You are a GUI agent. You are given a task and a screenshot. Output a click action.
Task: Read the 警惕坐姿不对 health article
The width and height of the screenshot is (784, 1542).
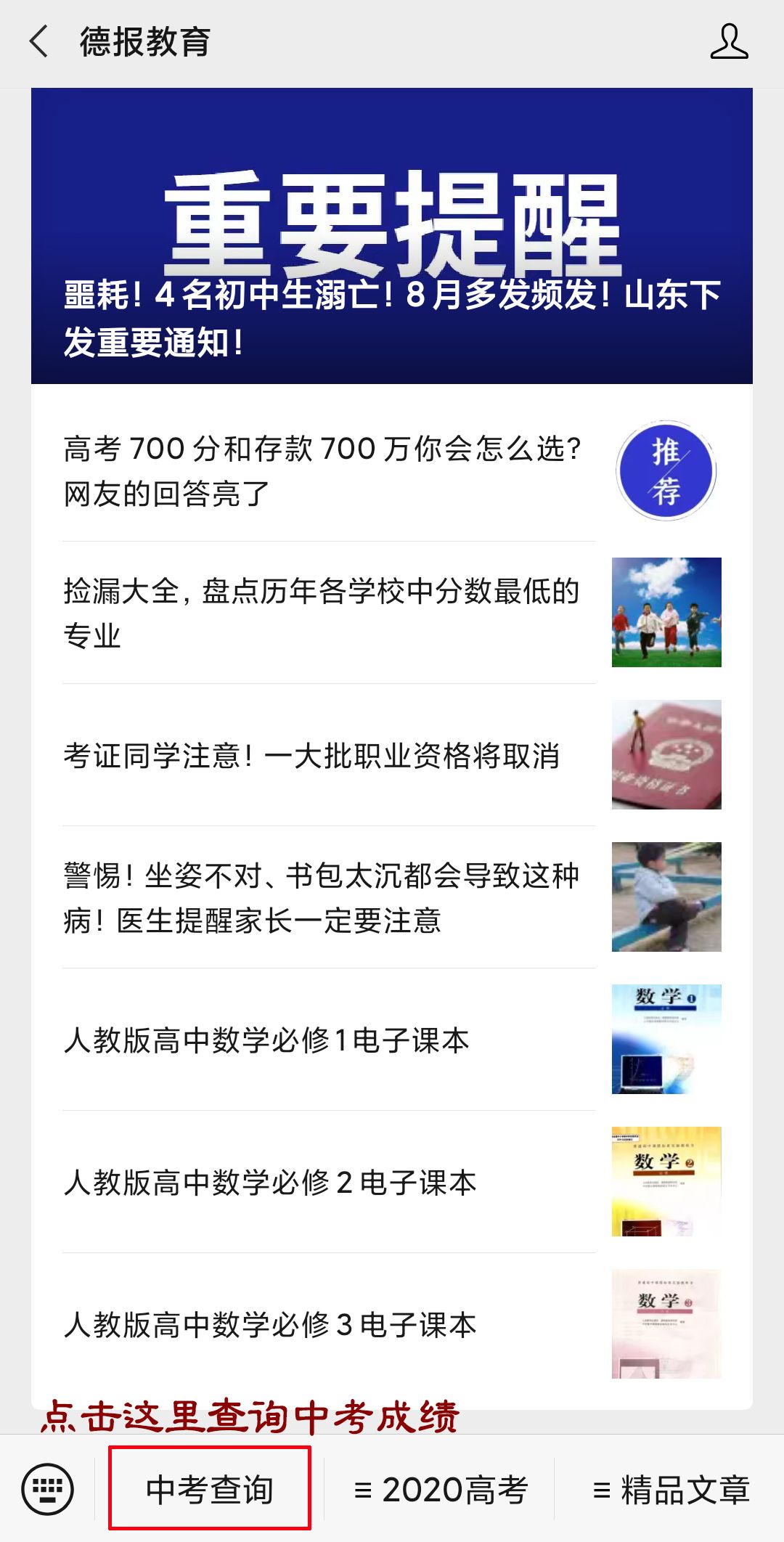323,898
